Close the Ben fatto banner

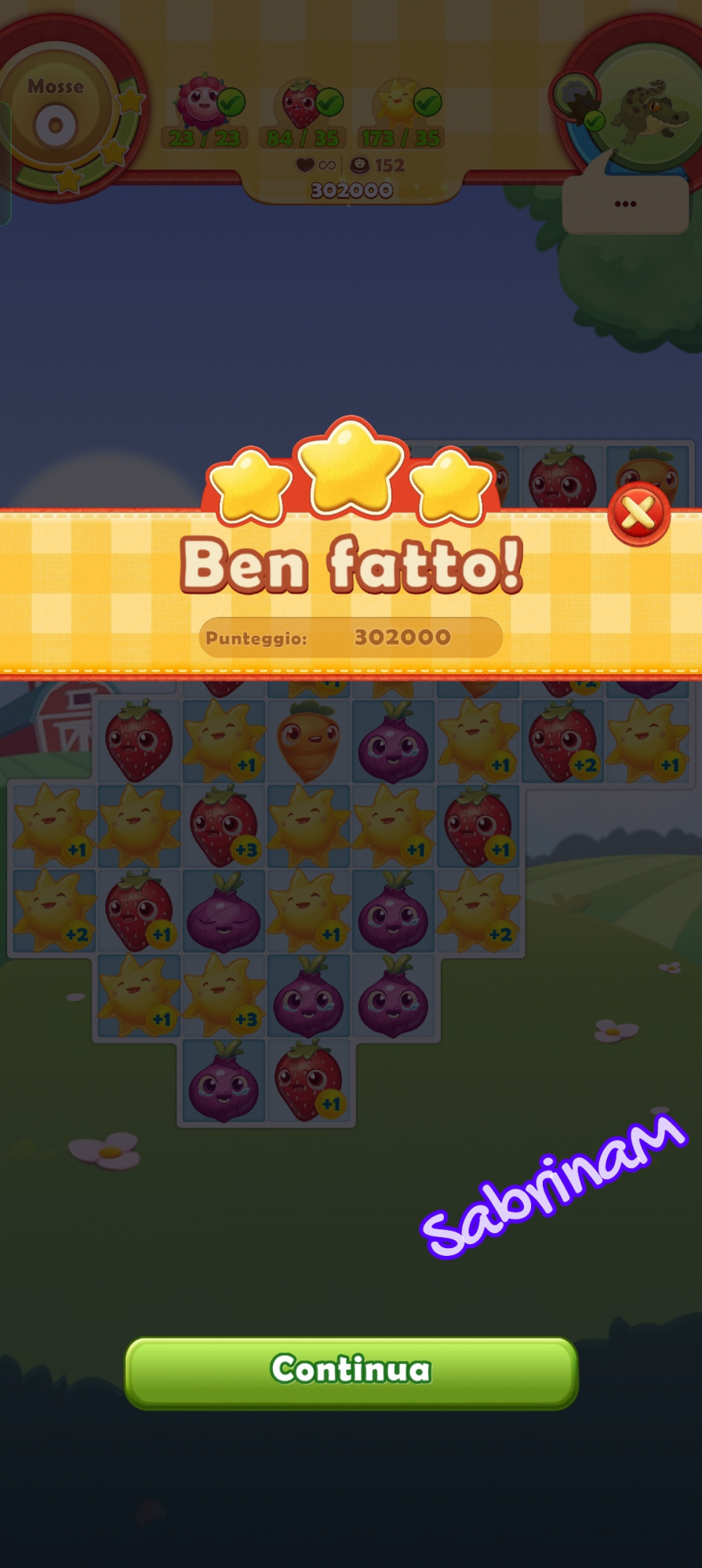click(638, 514)
